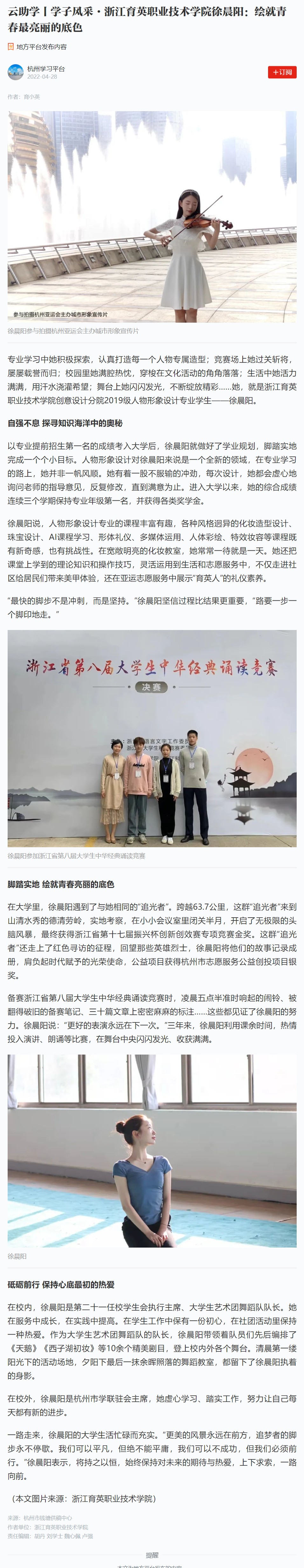View the violin performance photo
The image size is (304, 1568).
(152, 216)
